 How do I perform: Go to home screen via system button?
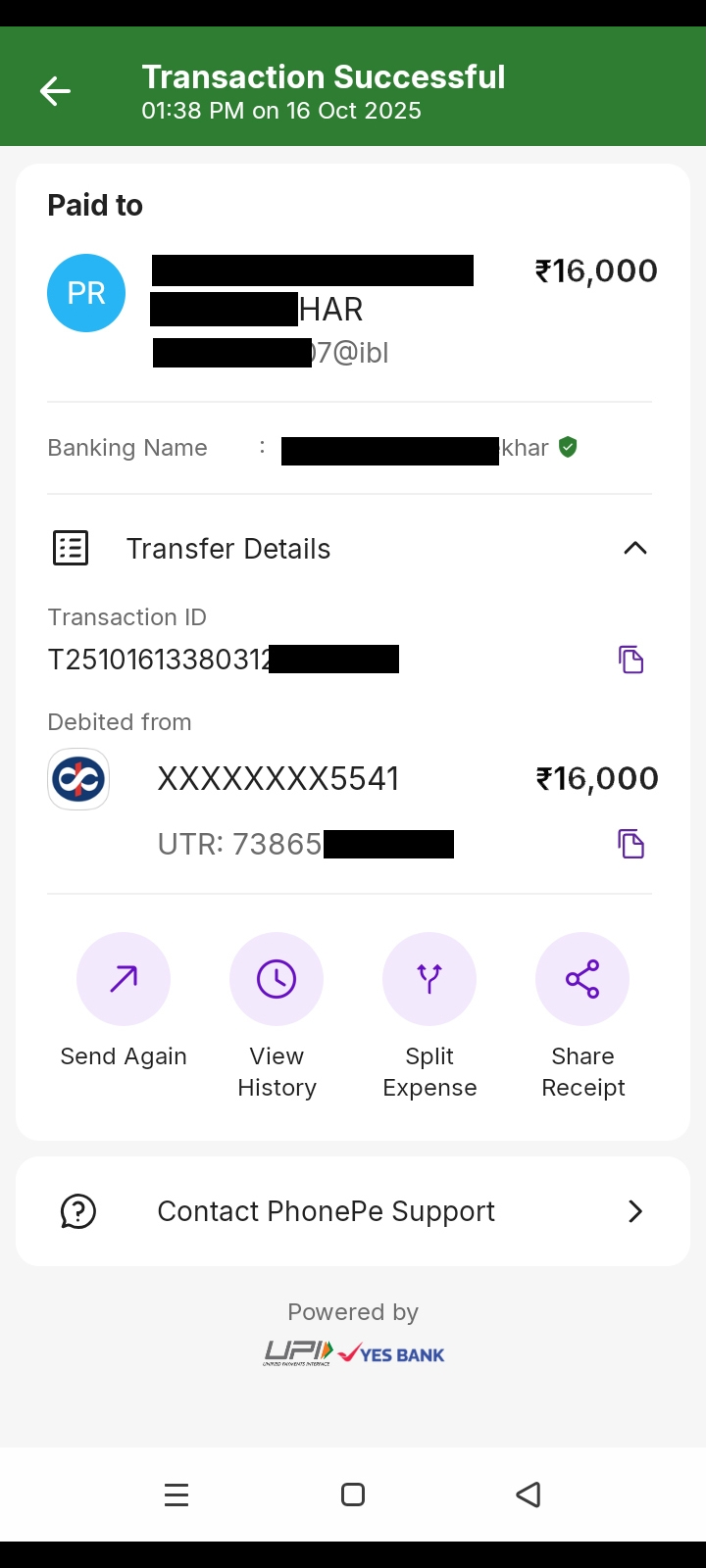353,1494
